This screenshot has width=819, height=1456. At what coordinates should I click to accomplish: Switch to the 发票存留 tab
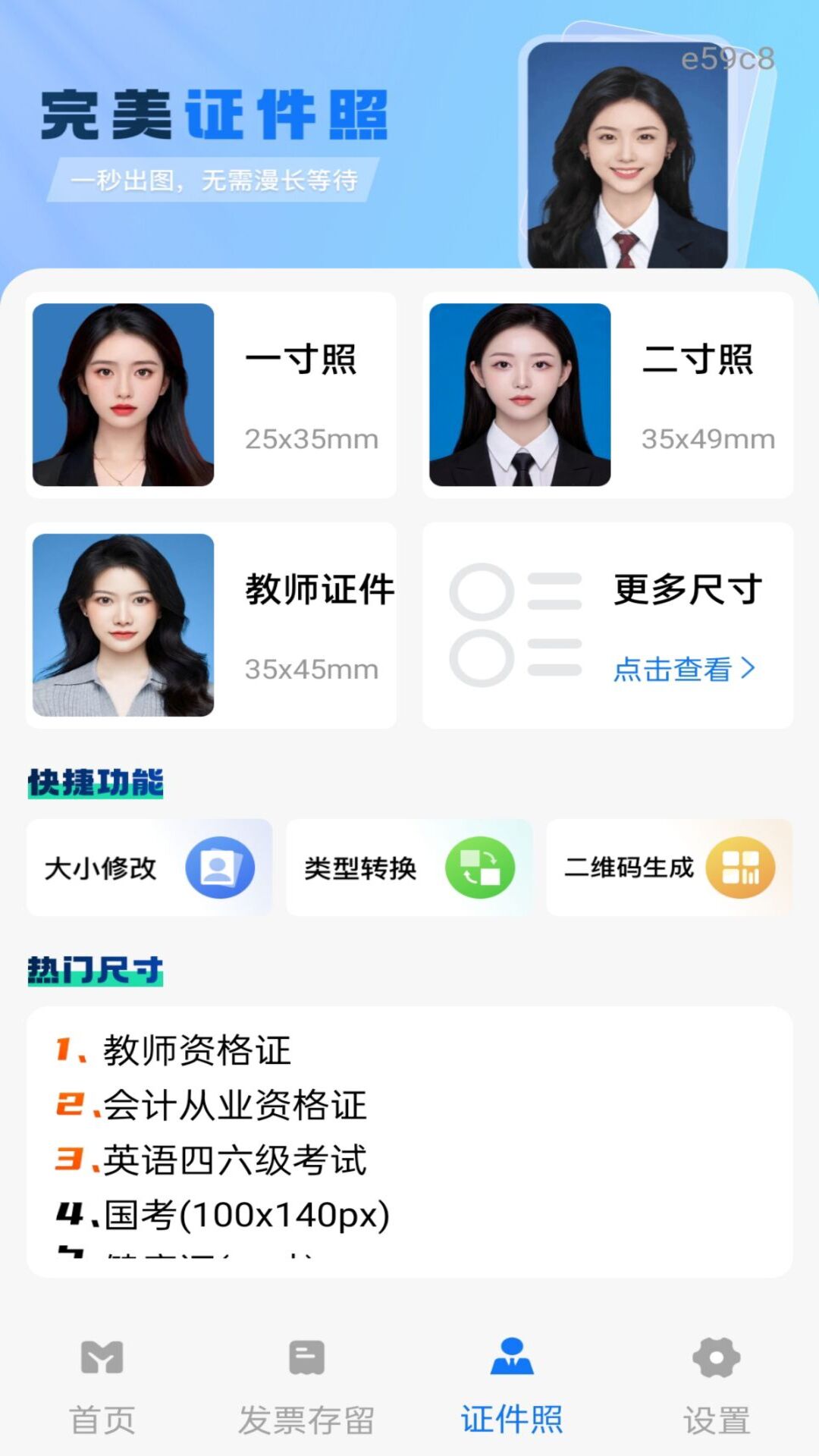tap(306, 1407)
